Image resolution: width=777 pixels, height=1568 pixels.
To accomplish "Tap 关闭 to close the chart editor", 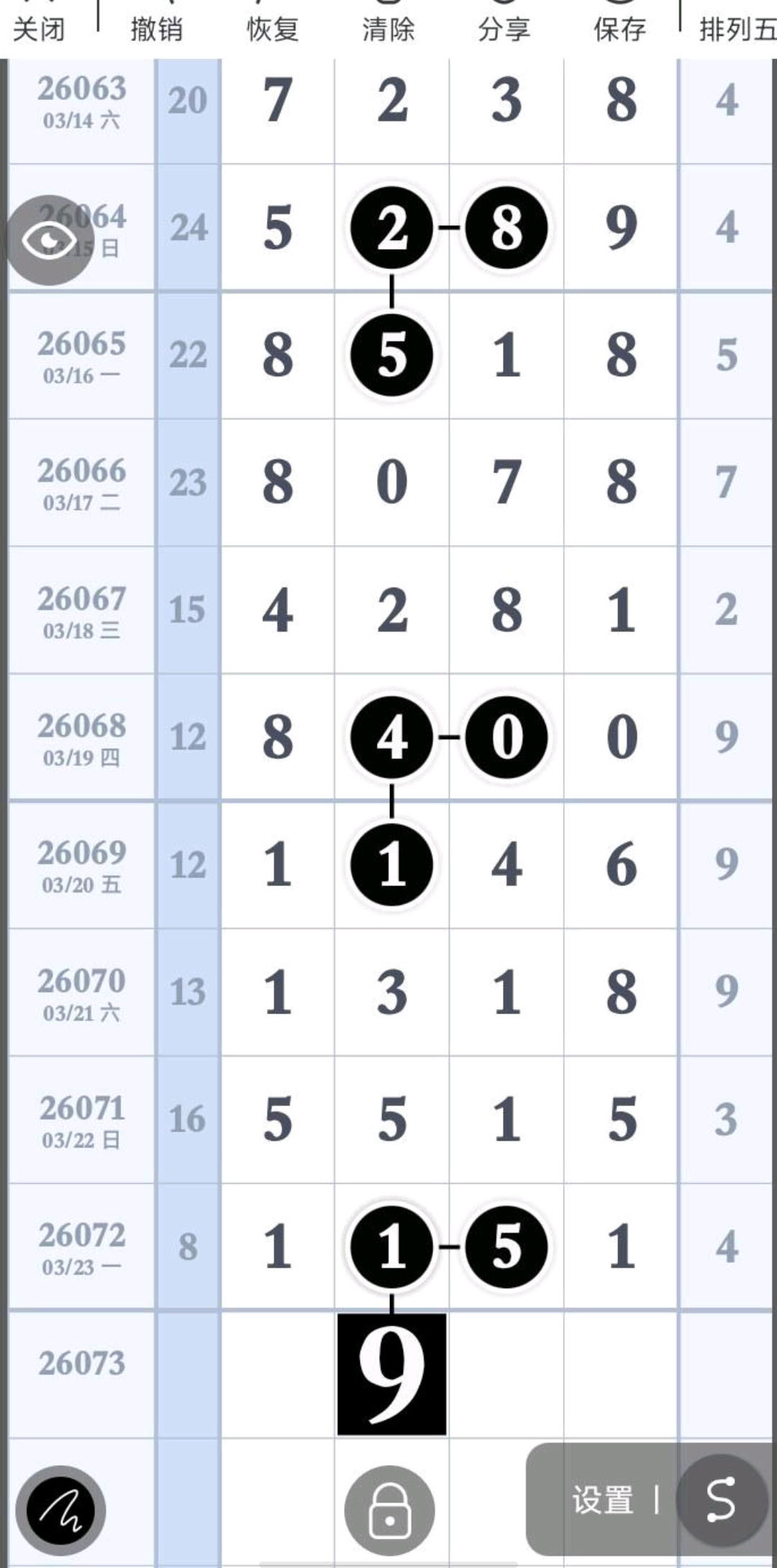I will coord(39,29).
